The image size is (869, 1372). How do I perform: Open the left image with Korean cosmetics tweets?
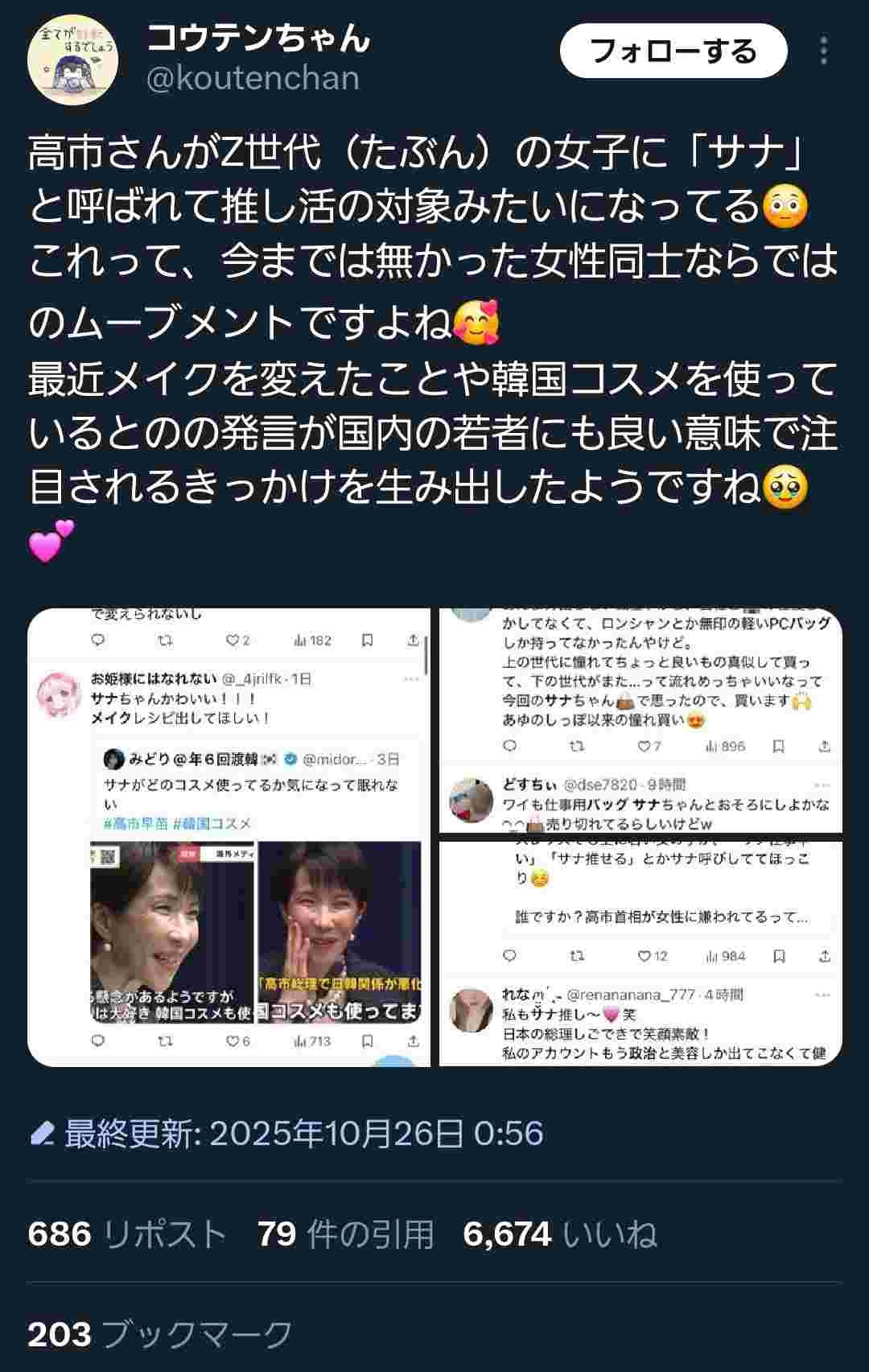[x=229, y=837]
